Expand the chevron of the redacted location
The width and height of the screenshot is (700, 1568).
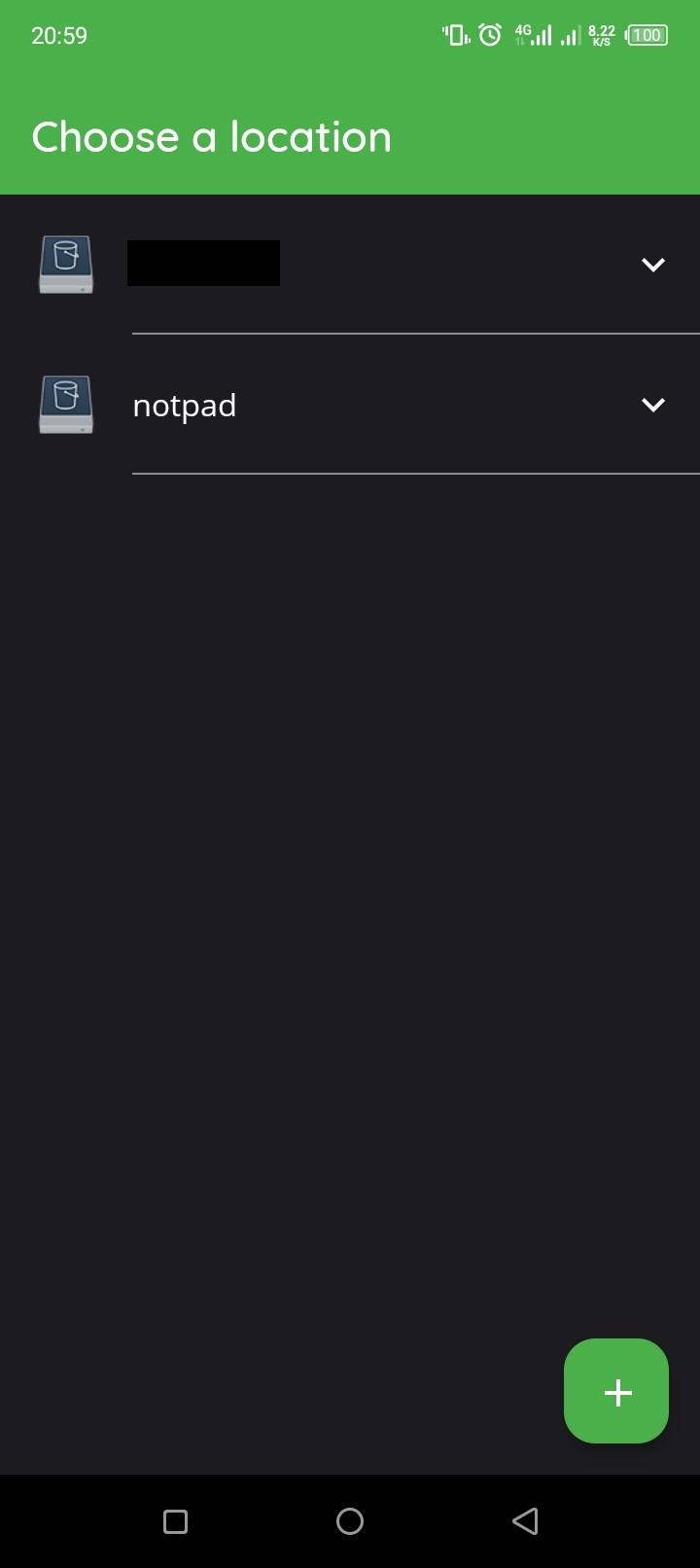pos(653,265)
